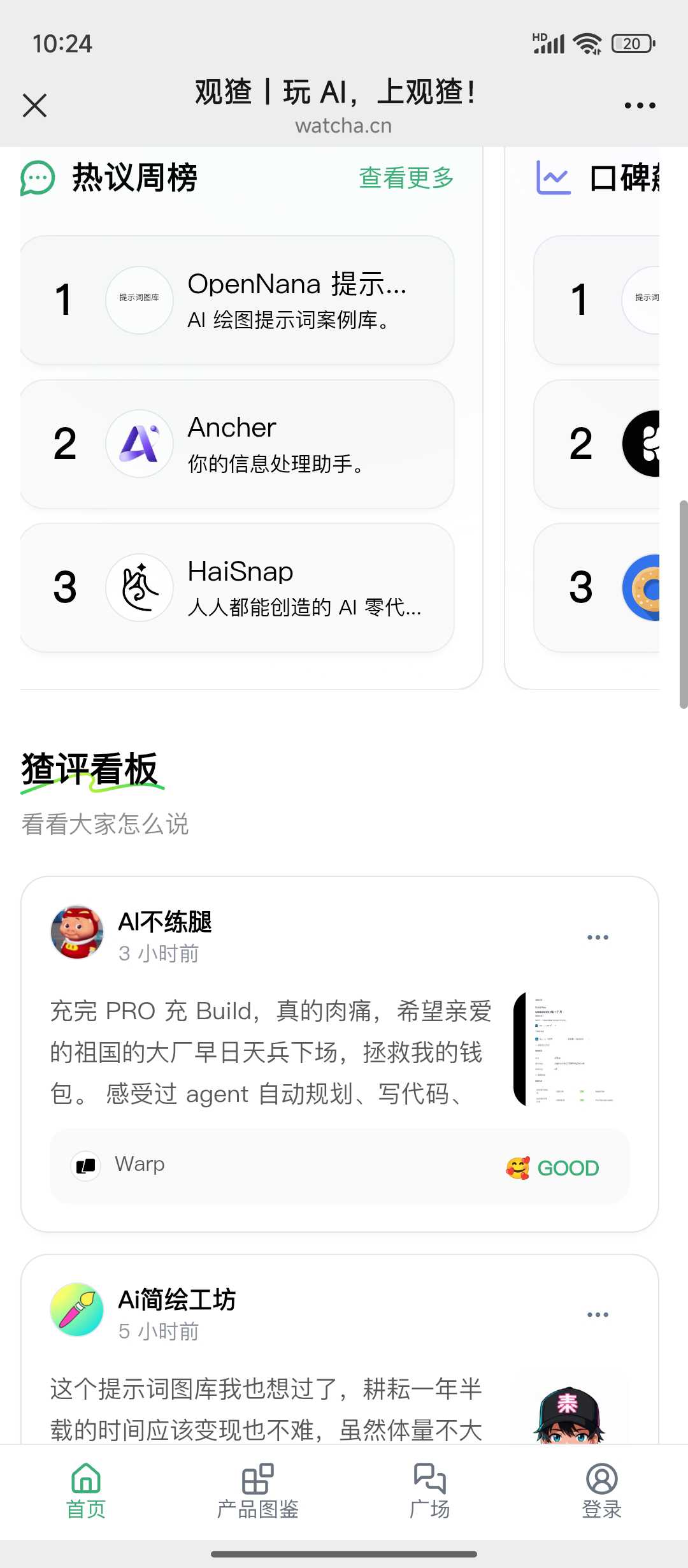Switch to the 广场 tab
688x1568 pixels.
tap(429, 1492)
